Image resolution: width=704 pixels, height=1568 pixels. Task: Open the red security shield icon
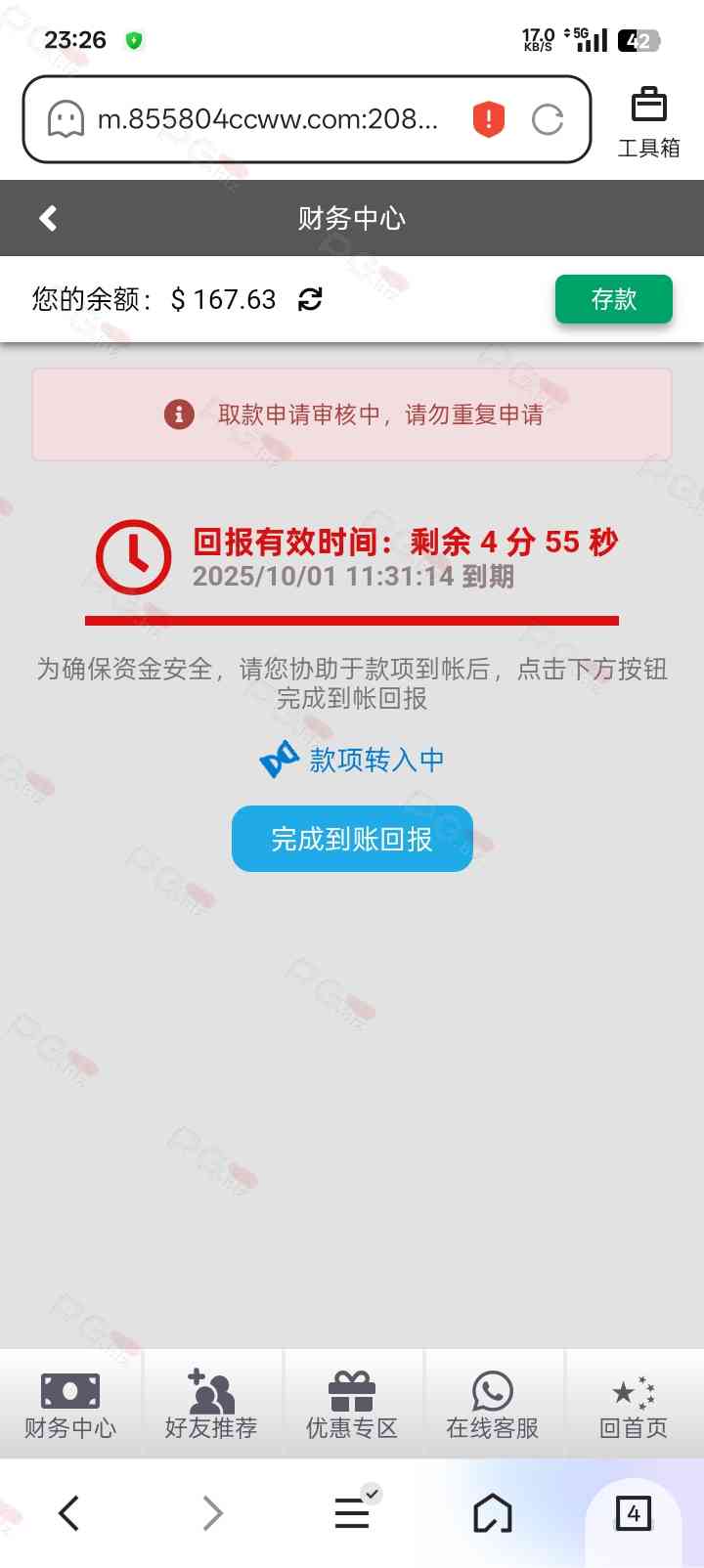click(488, 119)
